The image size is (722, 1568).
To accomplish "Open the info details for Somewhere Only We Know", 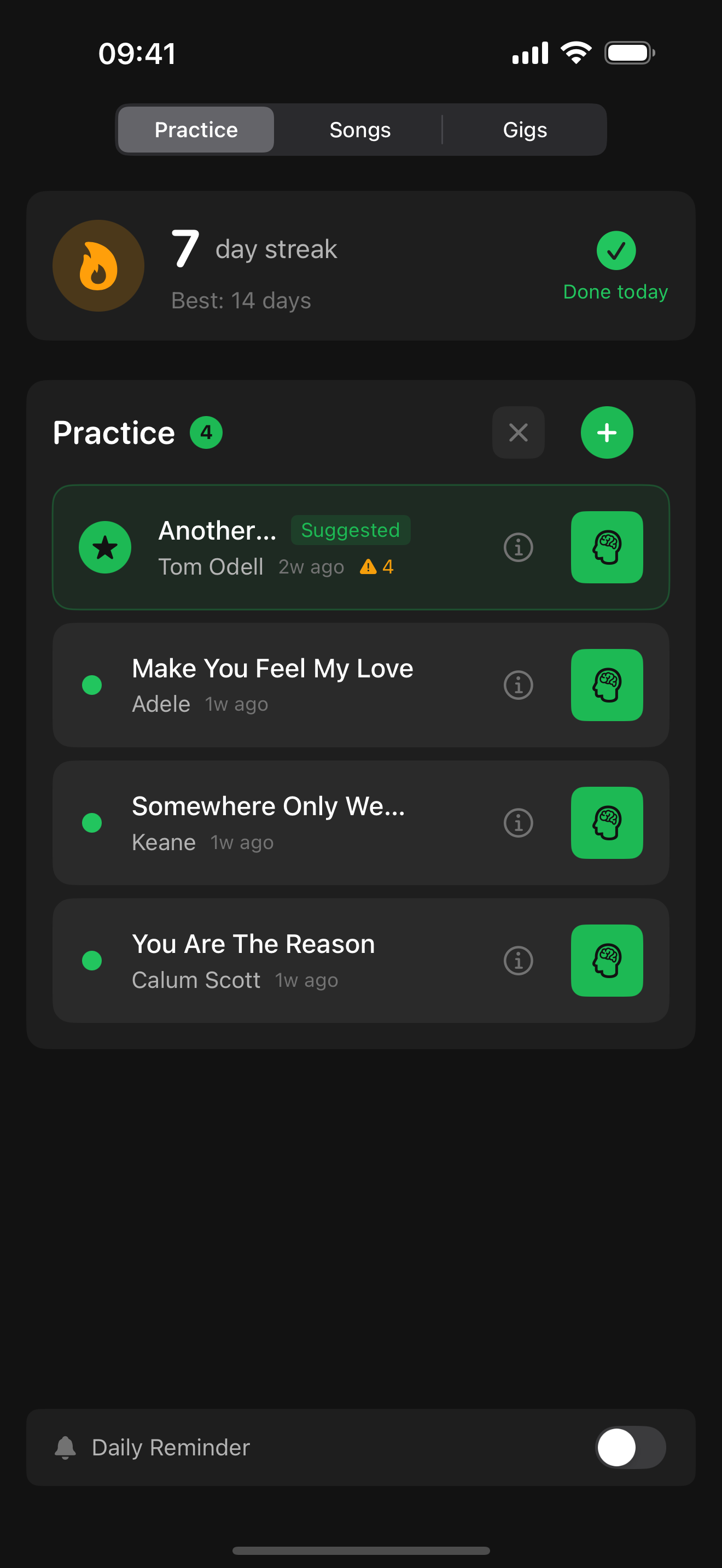I will pos(517,822).
